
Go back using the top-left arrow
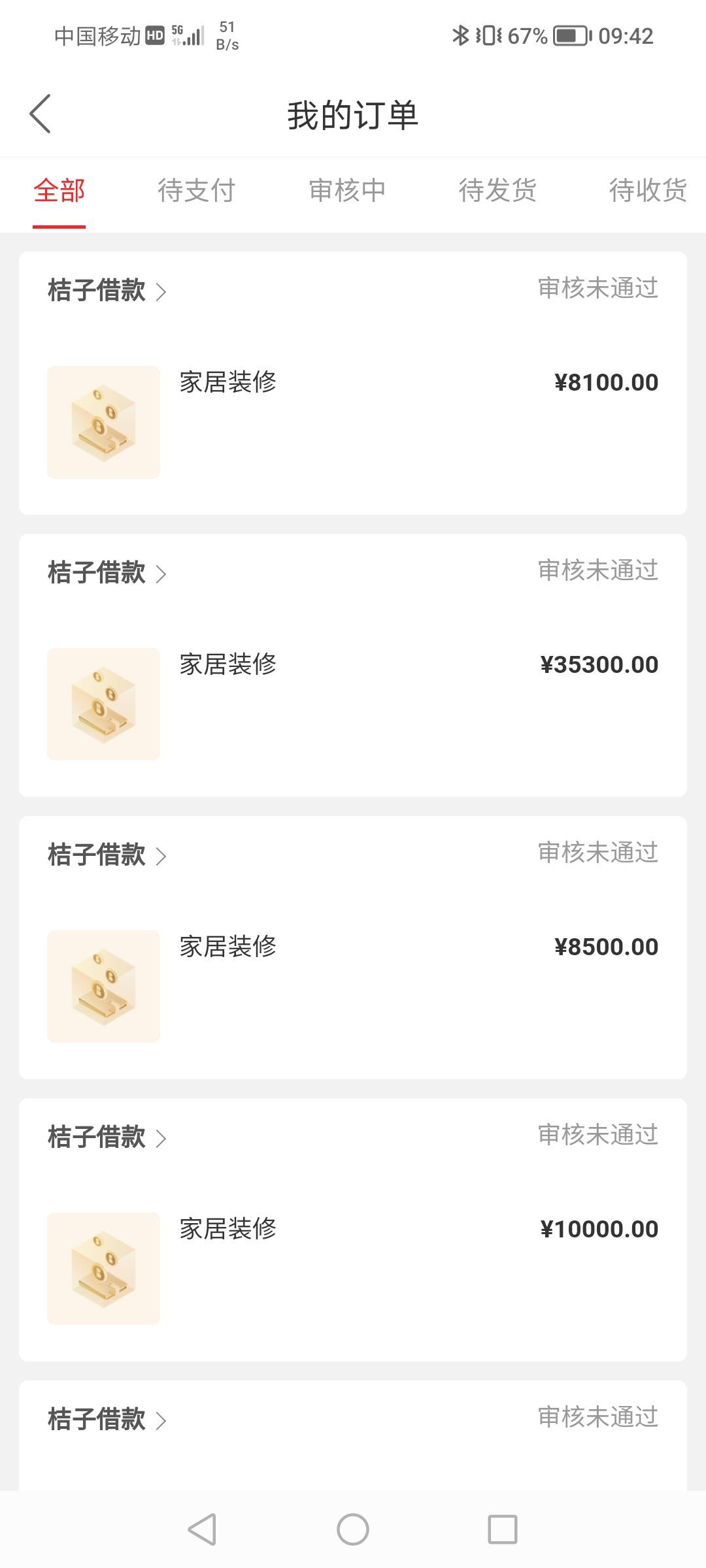point(41,114)
